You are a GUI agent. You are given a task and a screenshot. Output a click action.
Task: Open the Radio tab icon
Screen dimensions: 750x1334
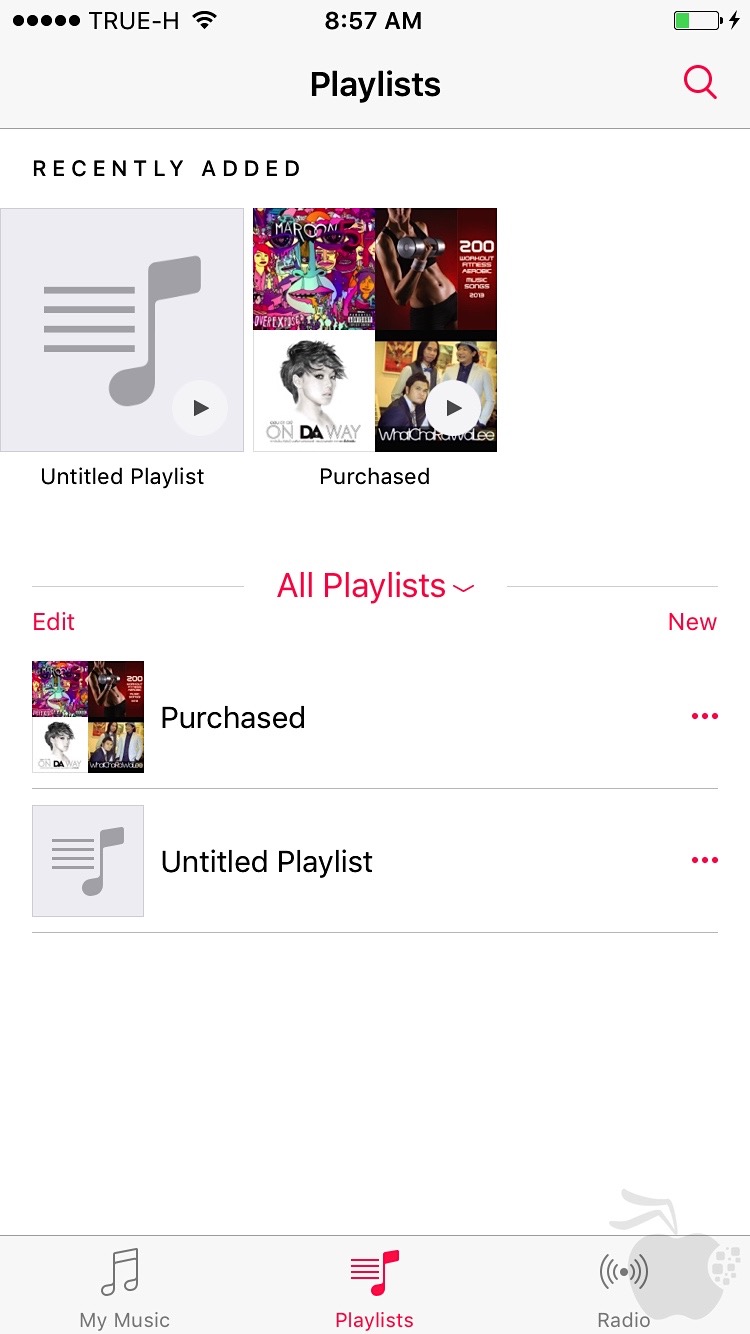[x=623, y=1271]
